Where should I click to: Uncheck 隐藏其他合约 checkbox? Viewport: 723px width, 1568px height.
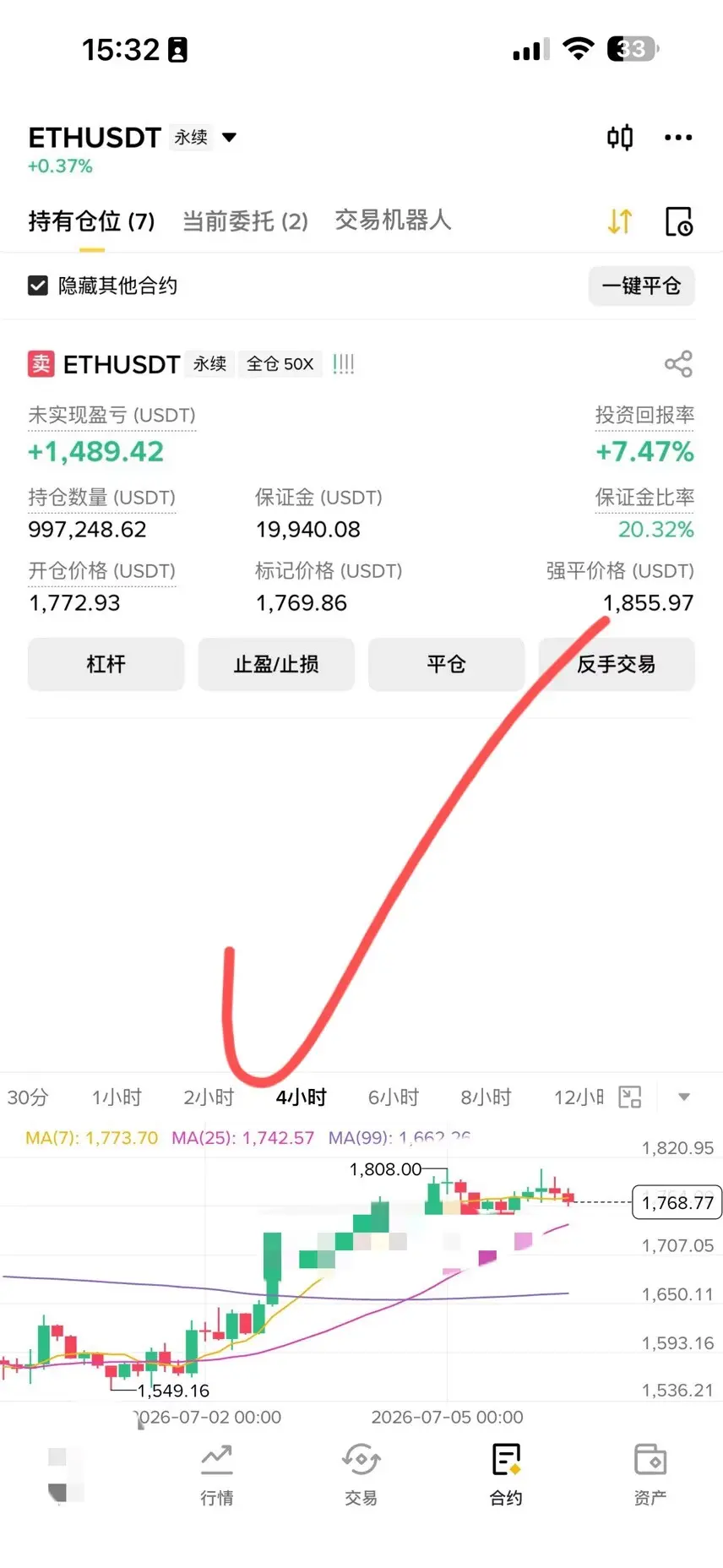click(38, 286)
